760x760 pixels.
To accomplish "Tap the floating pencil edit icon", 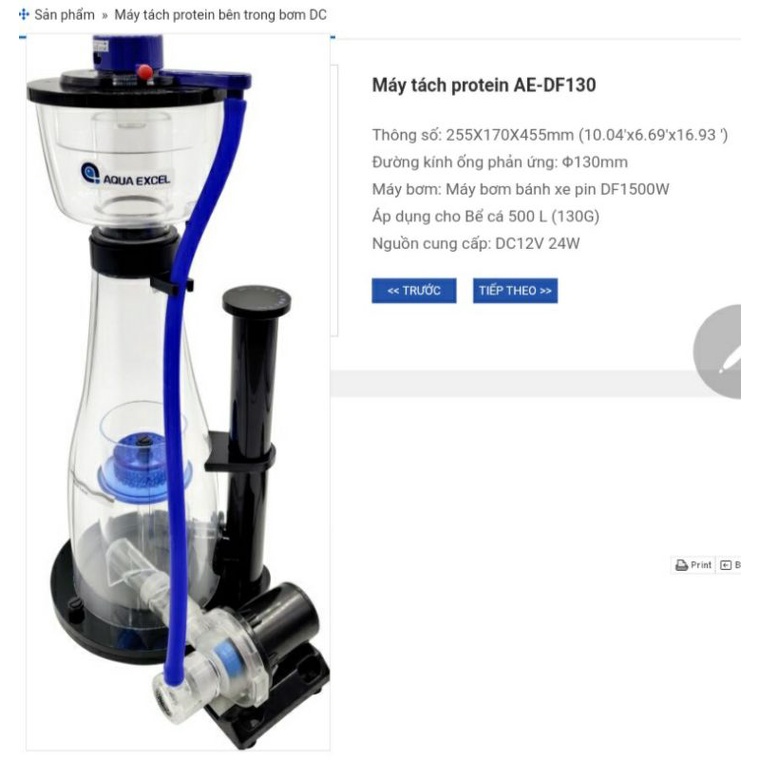I will click(723, 352).
